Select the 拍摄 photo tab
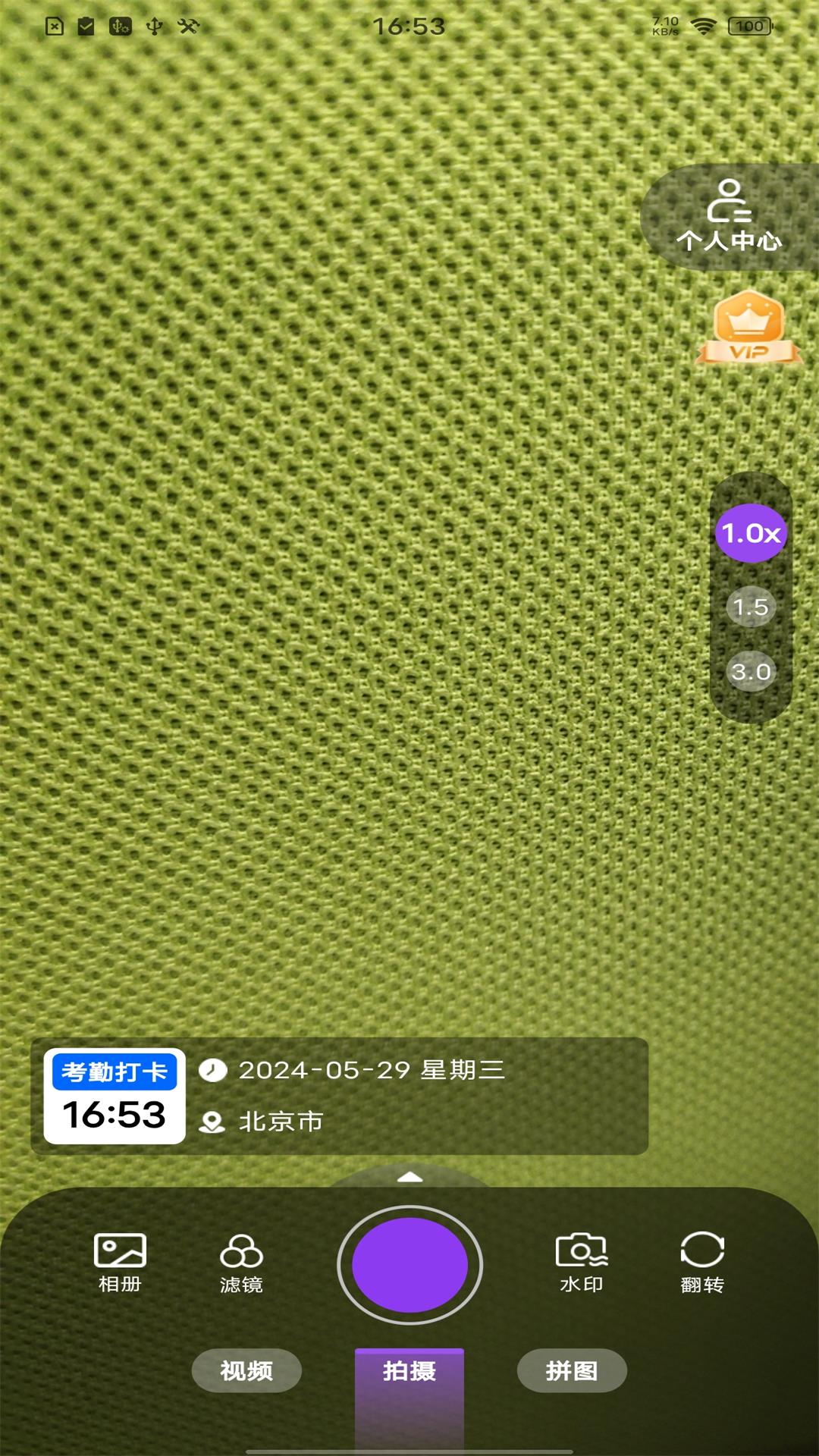This screenshot has height=1456, width=819. [409, 1370]
